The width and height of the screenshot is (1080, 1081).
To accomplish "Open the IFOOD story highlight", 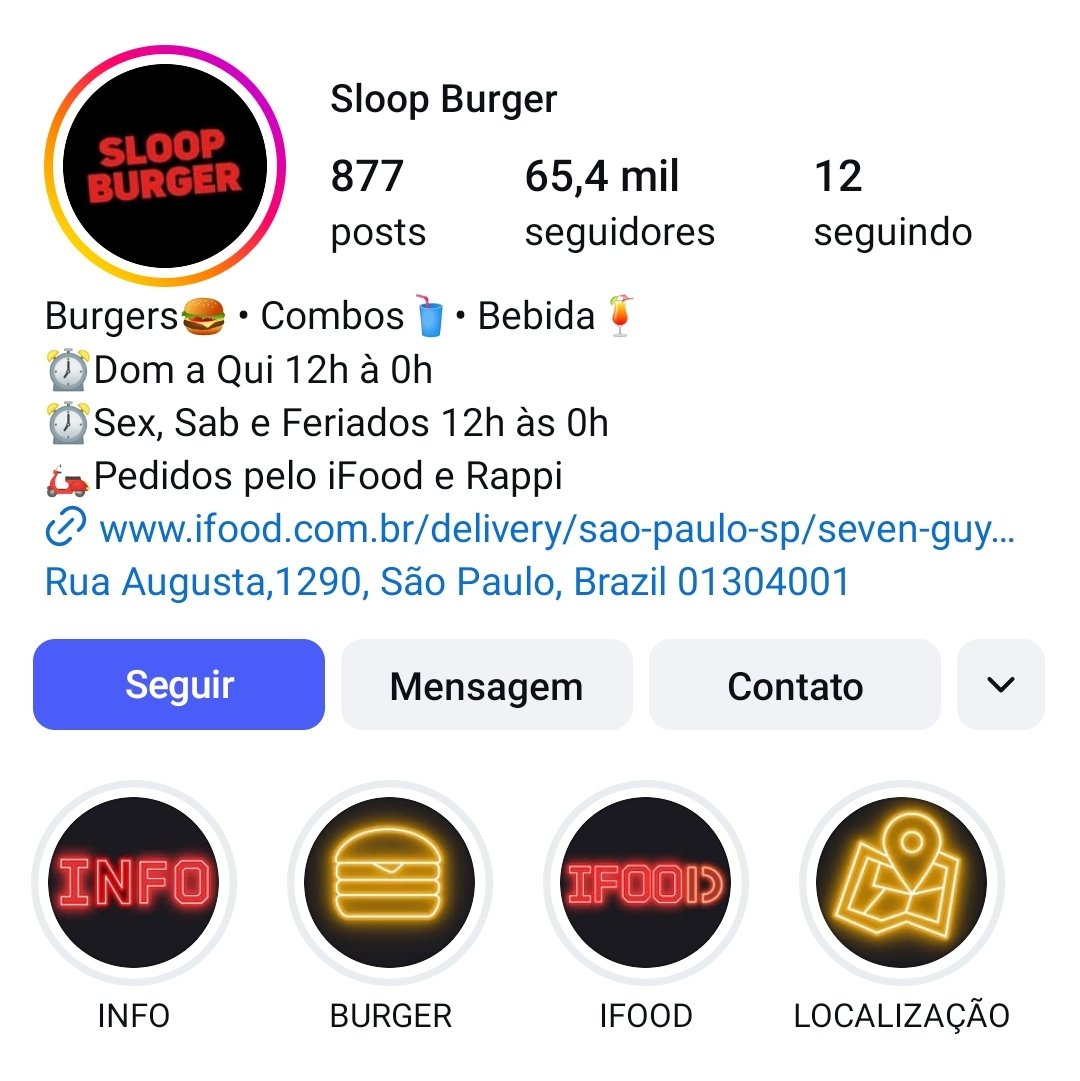I will pyautogui.click(x=646, y=882).
